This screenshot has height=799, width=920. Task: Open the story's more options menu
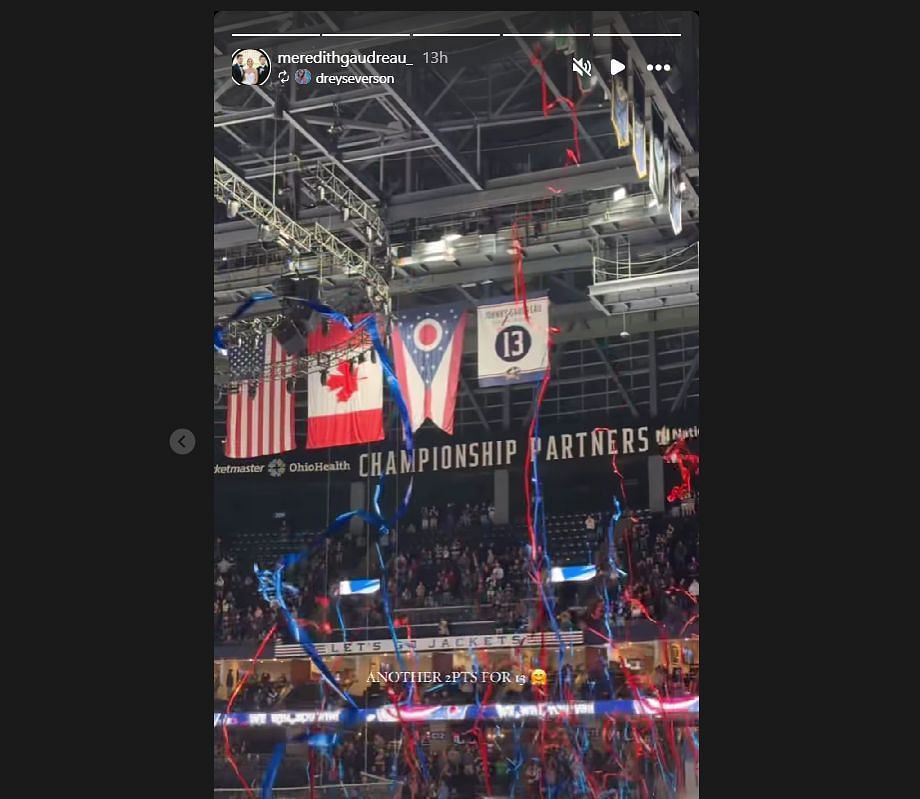658,68
